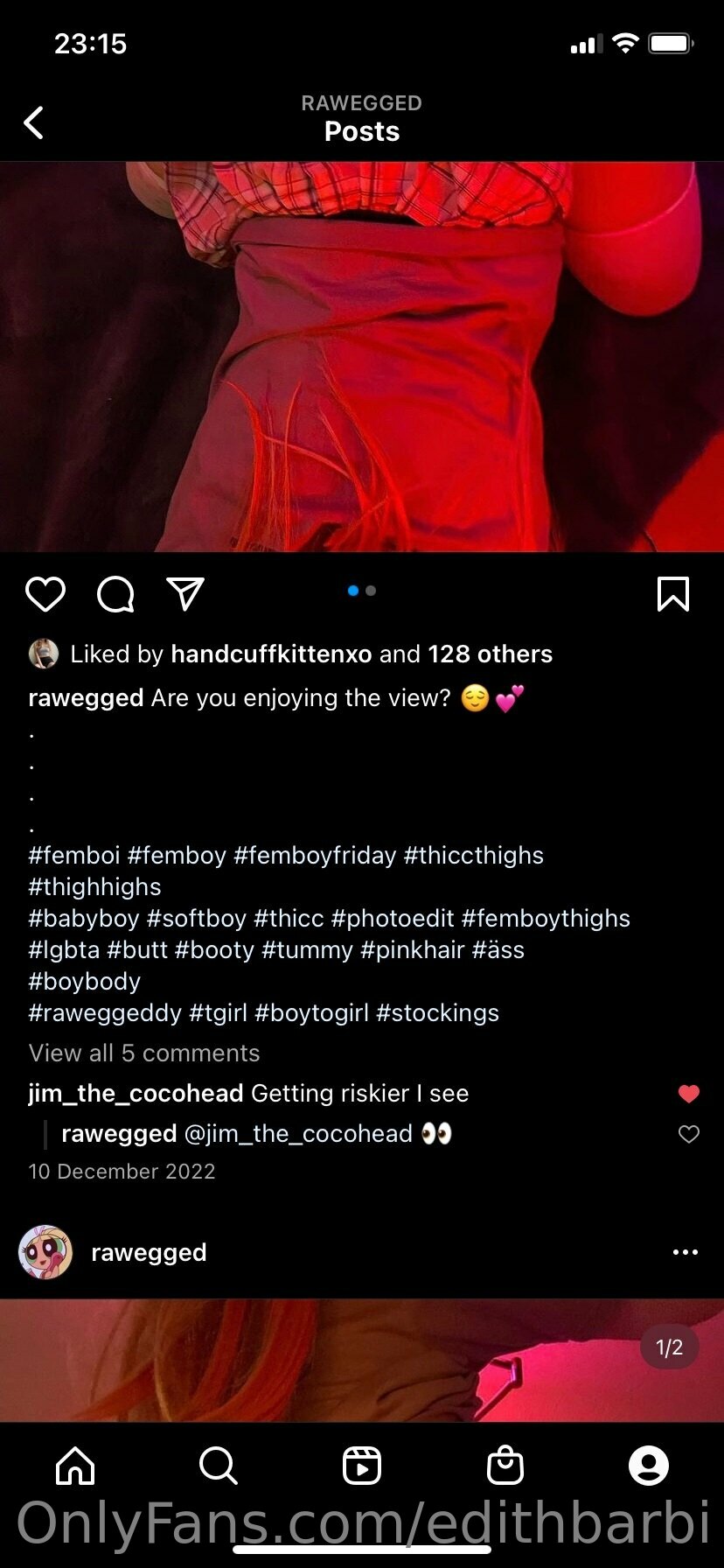
Task: Unlike jim_the_cocohead's comment
Action: point(689,1093)
